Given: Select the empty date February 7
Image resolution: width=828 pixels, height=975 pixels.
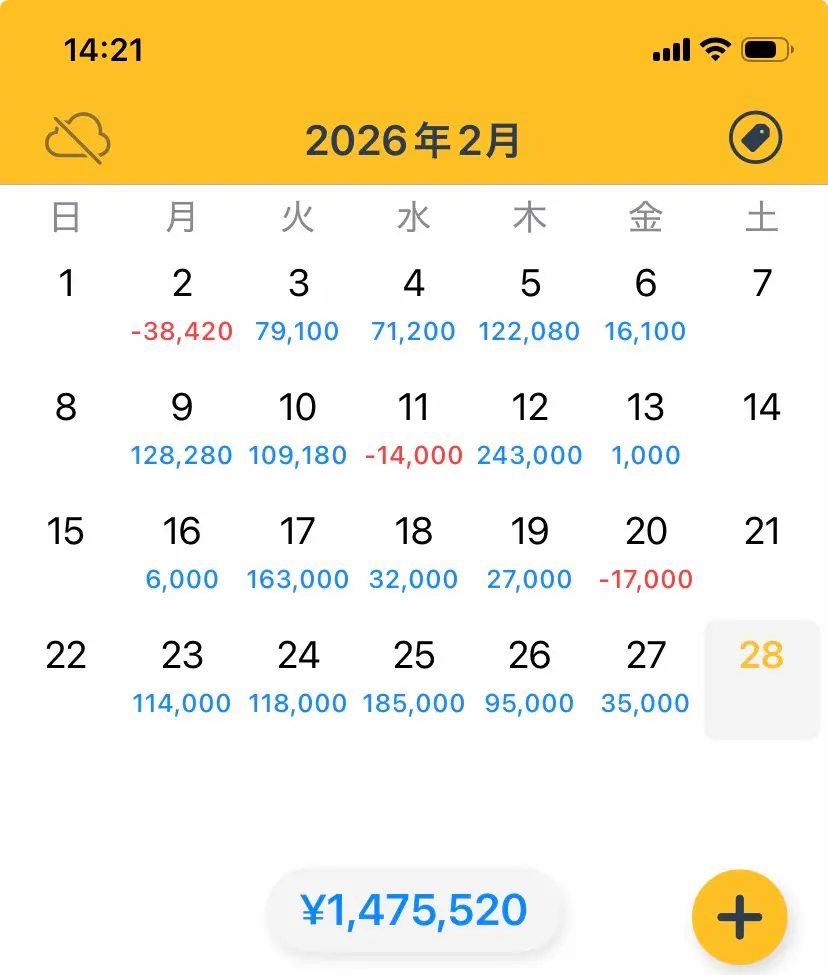Looking at the screenshot, I should (762, 284).
